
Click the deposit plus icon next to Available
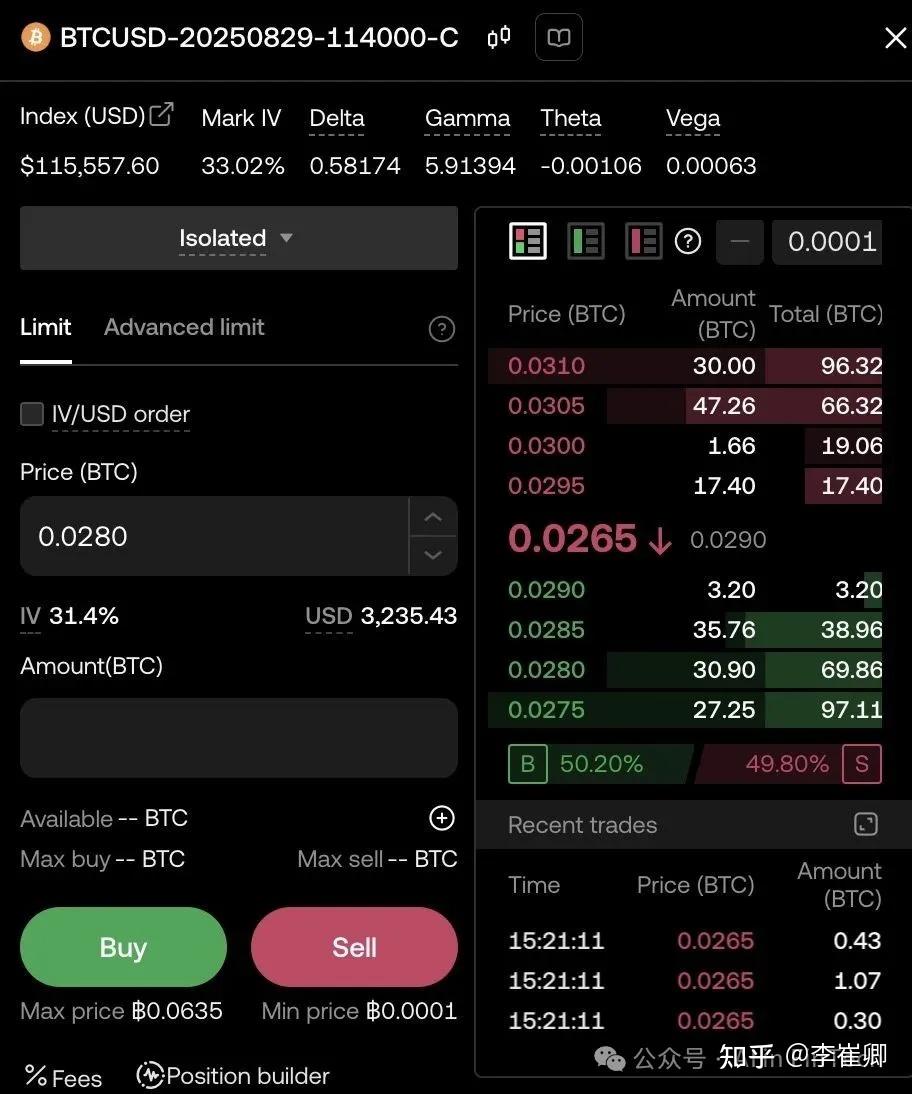click(441, 818)
